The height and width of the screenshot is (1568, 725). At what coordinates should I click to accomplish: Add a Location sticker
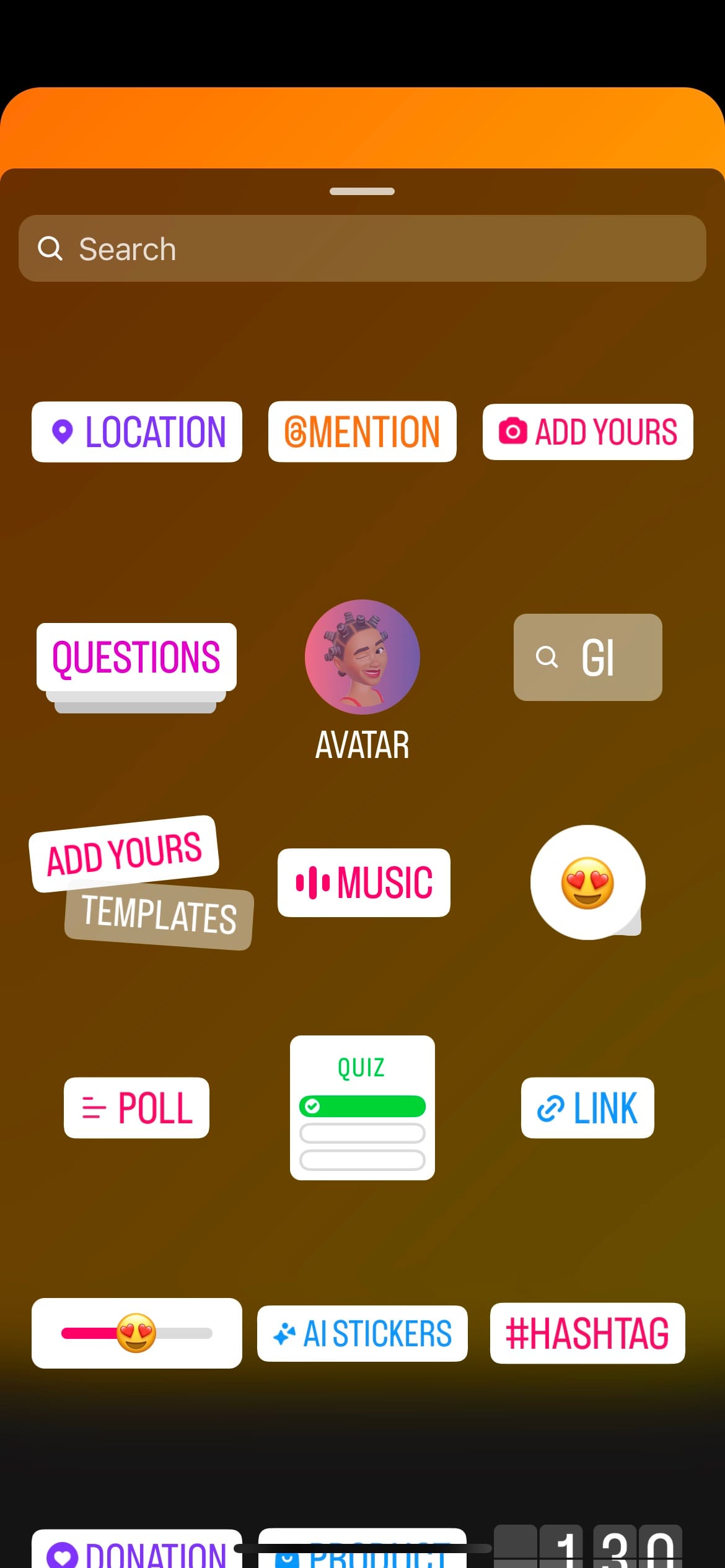[136, 432]
